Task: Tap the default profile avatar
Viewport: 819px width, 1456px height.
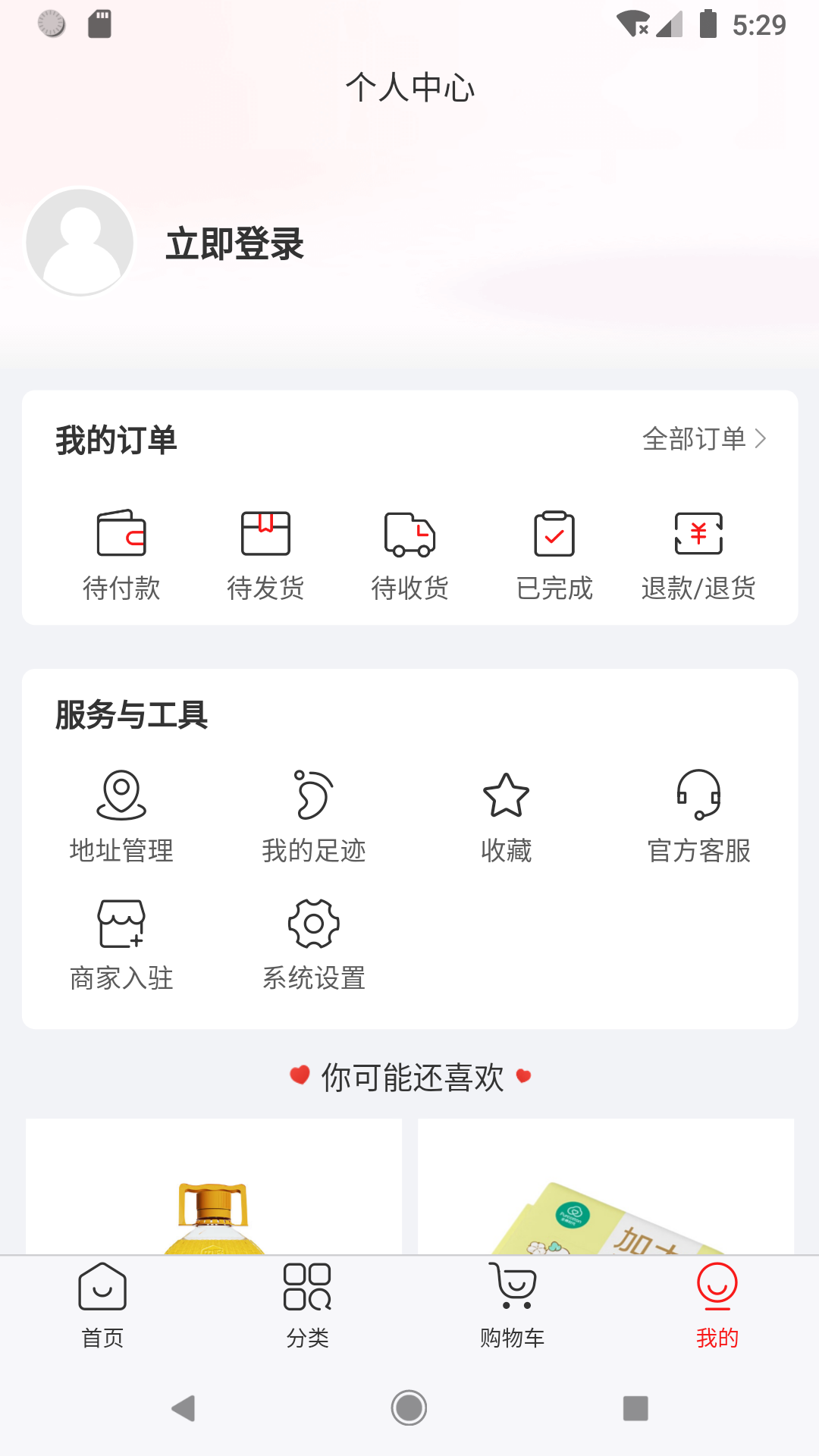Action: [x=80, y=243]
